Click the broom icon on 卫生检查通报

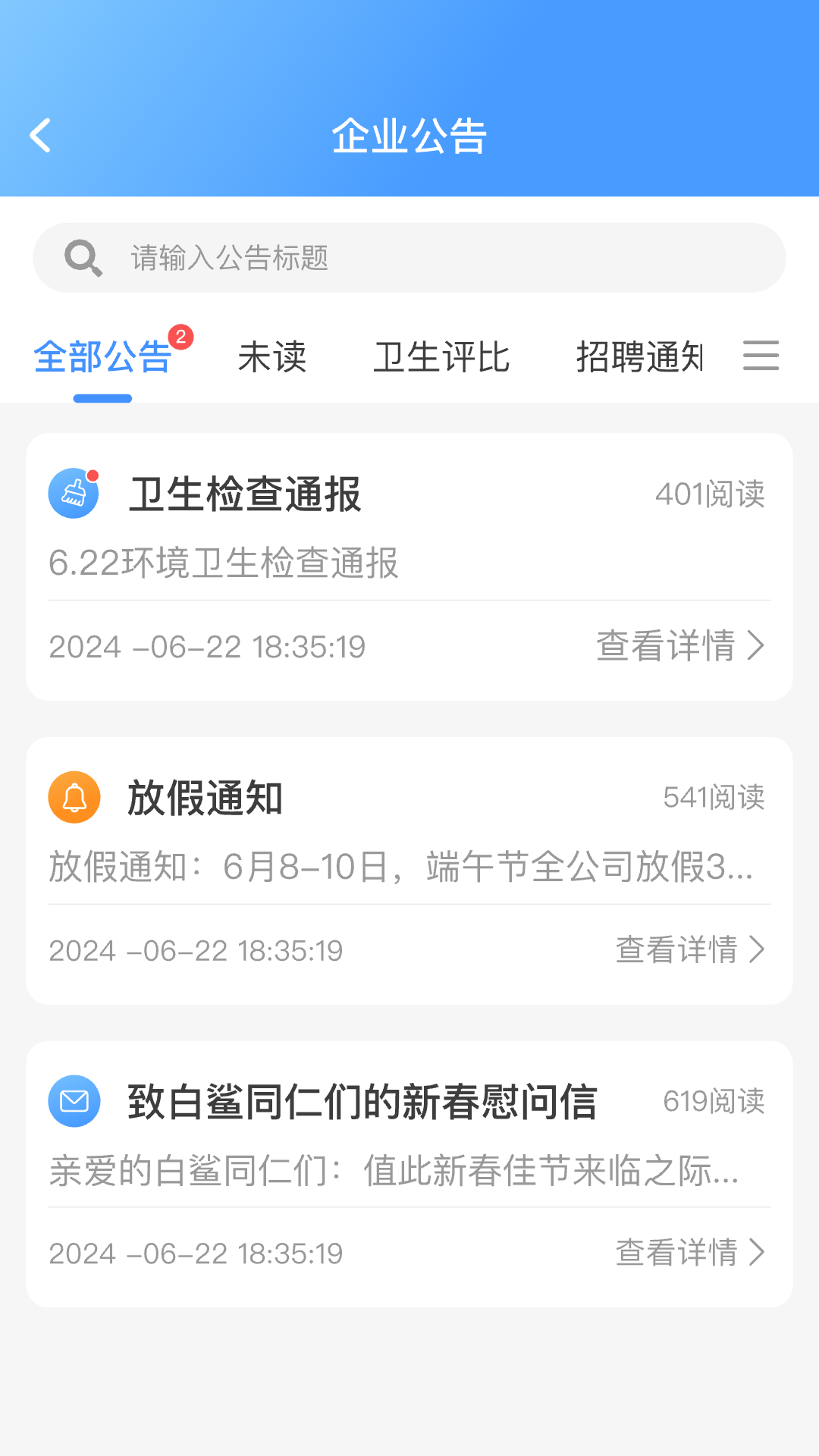click(74, 494)
